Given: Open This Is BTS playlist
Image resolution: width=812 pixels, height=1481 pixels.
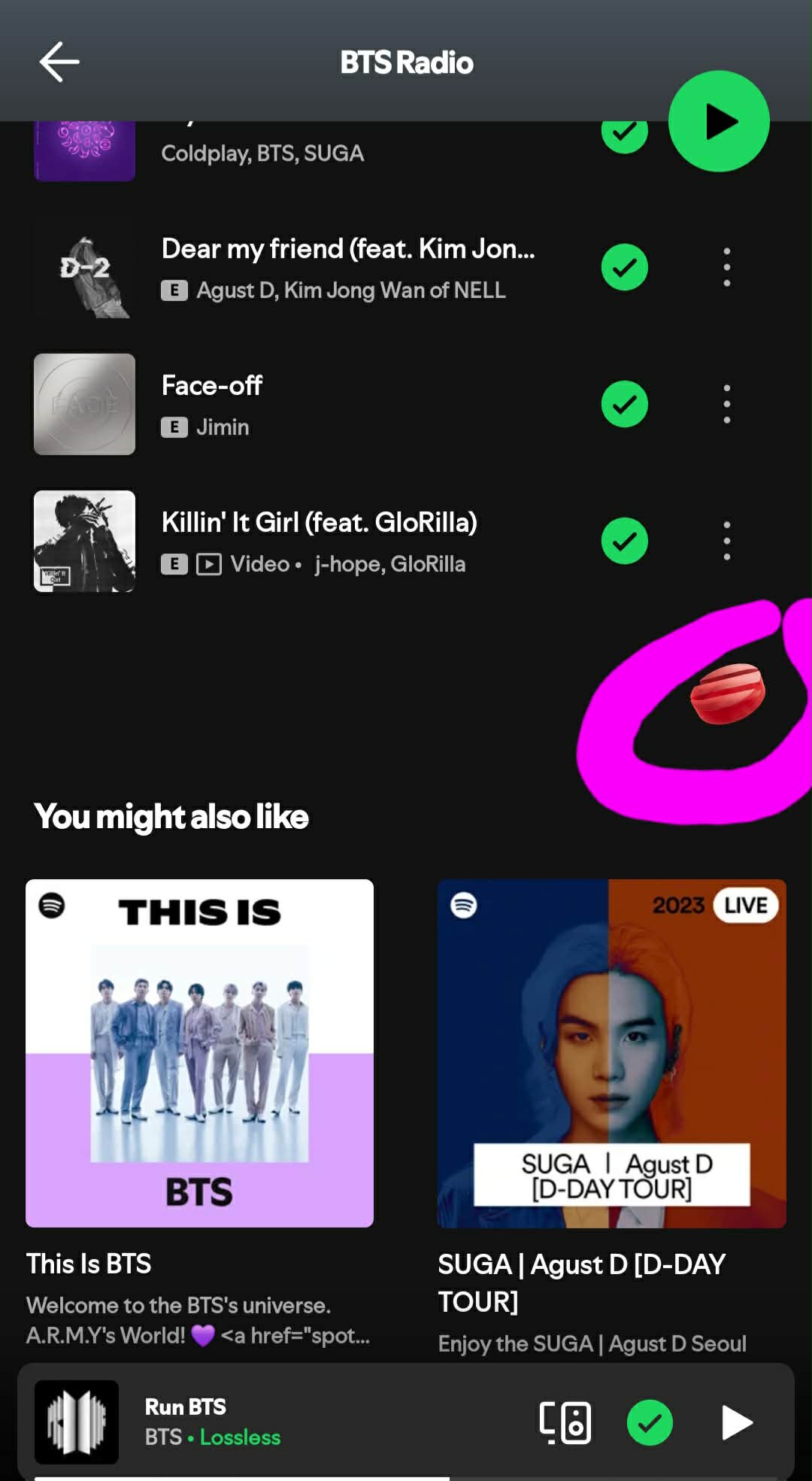Looking at the screenshot, I should click(x=199, y=1053).
